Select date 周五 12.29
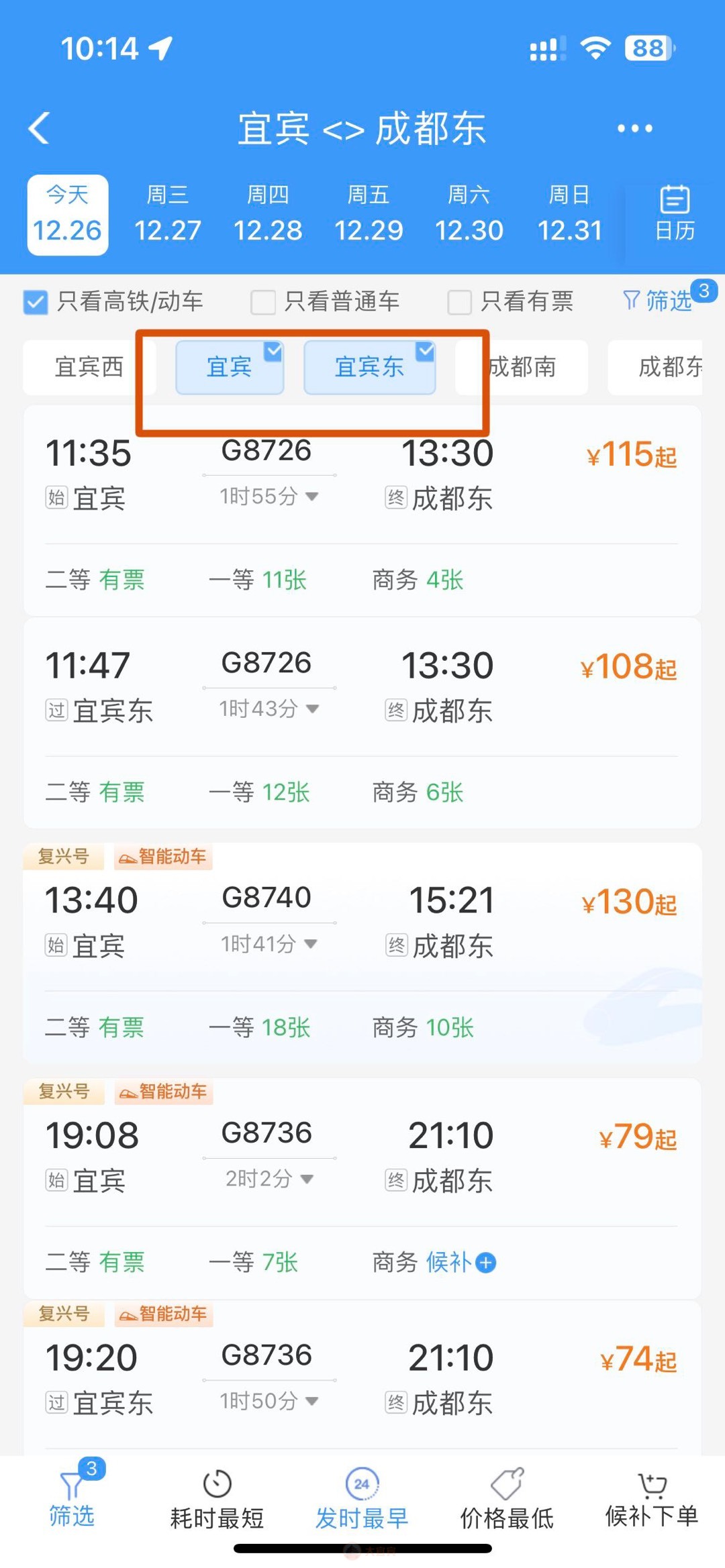 point(369,215)
